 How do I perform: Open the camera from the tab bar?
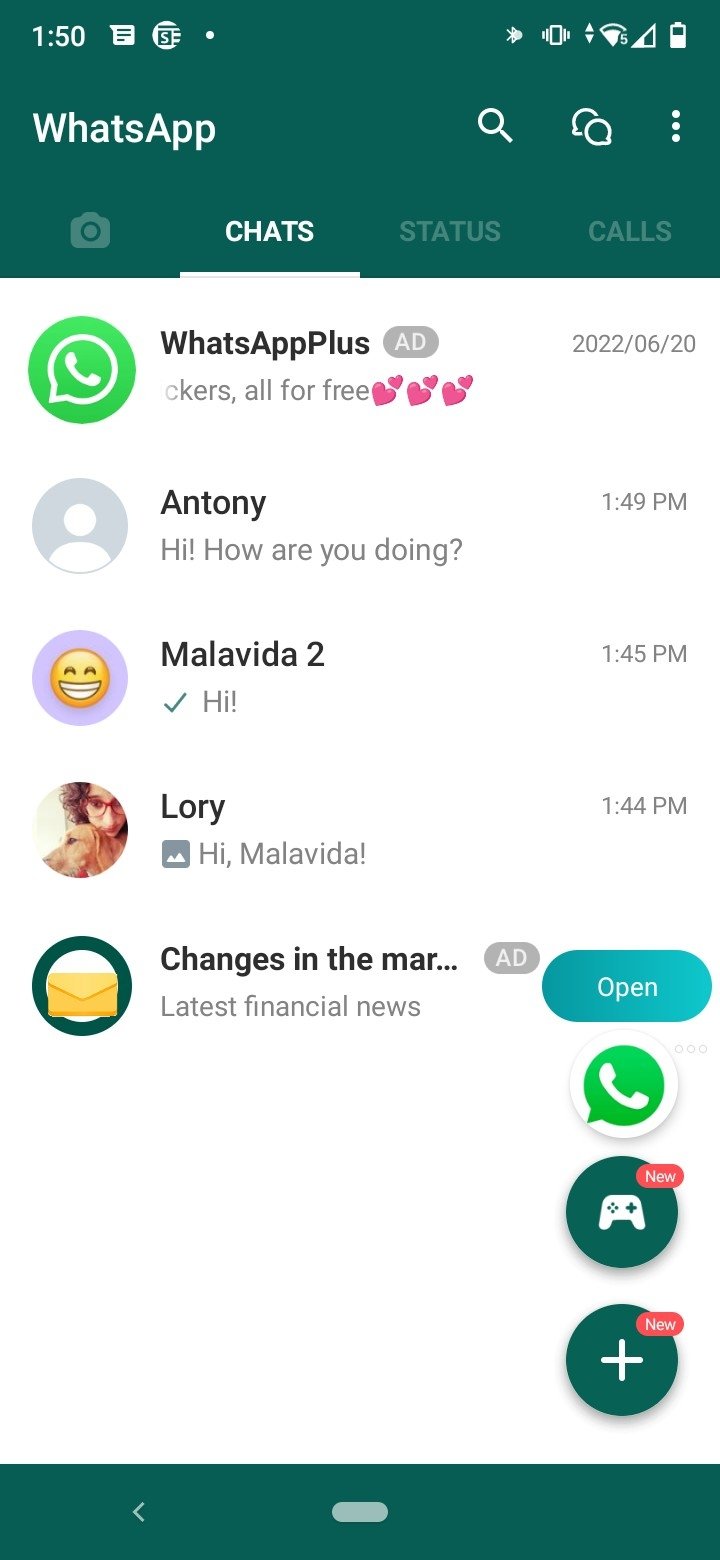[x=90, y=230]
